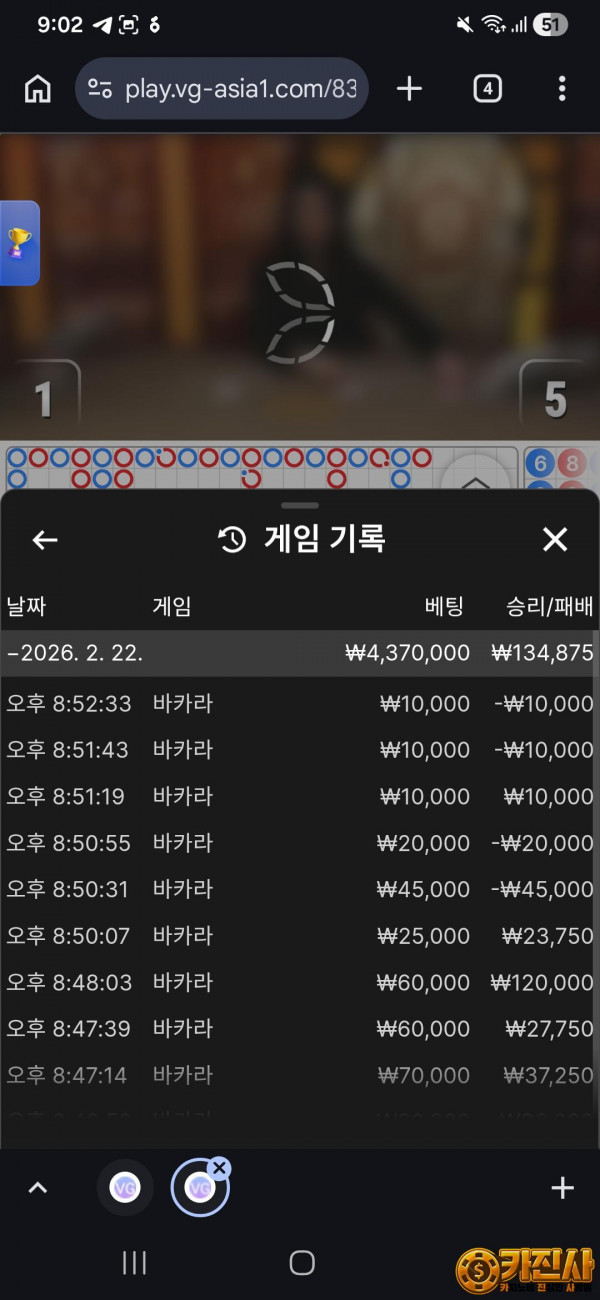Go to the browser home page
The height and width of the screenshot is (1300, 600).
tap(37, 89)
